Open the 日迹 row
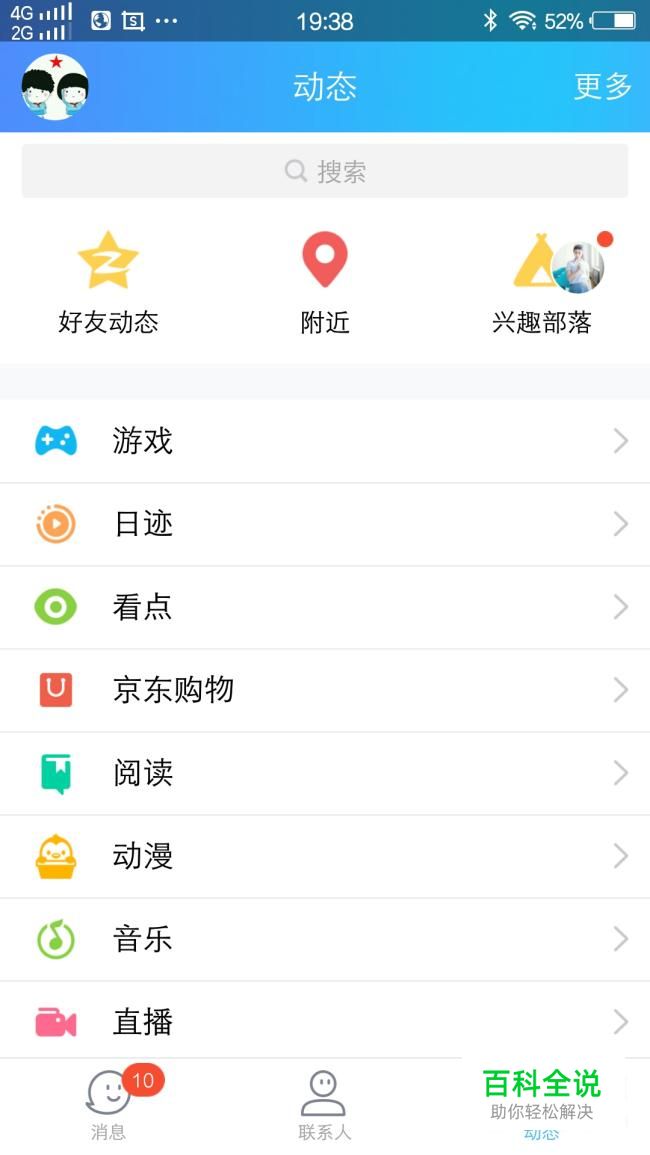The width and height of the screenshot is (650, 1155). [x=325, y=524]
